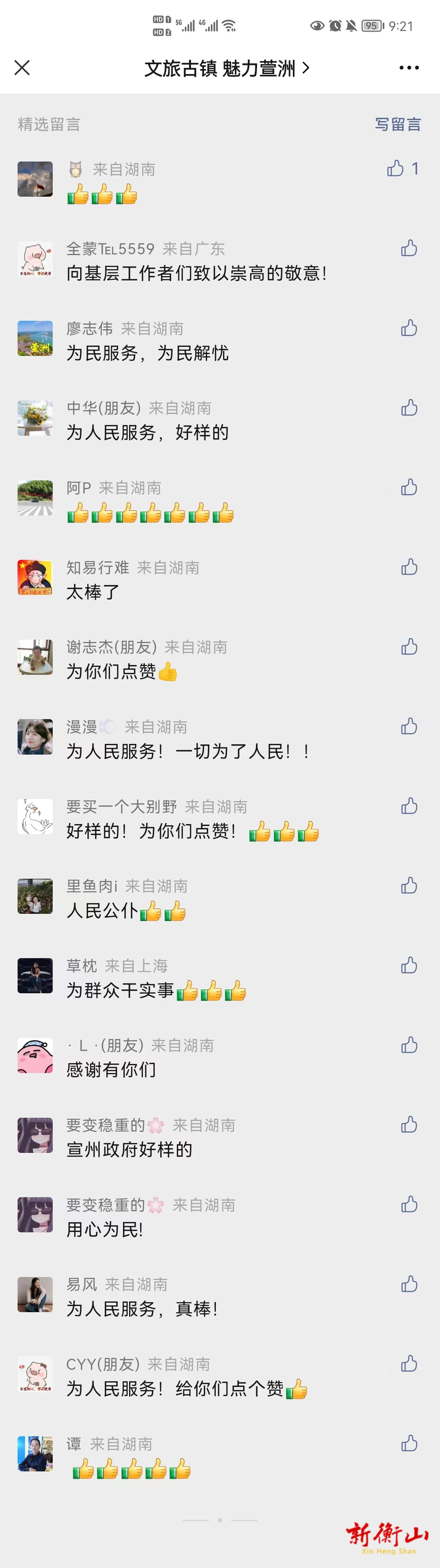Like 里鱼肉i's comment 人民公仆

click(x=409, y=886)
